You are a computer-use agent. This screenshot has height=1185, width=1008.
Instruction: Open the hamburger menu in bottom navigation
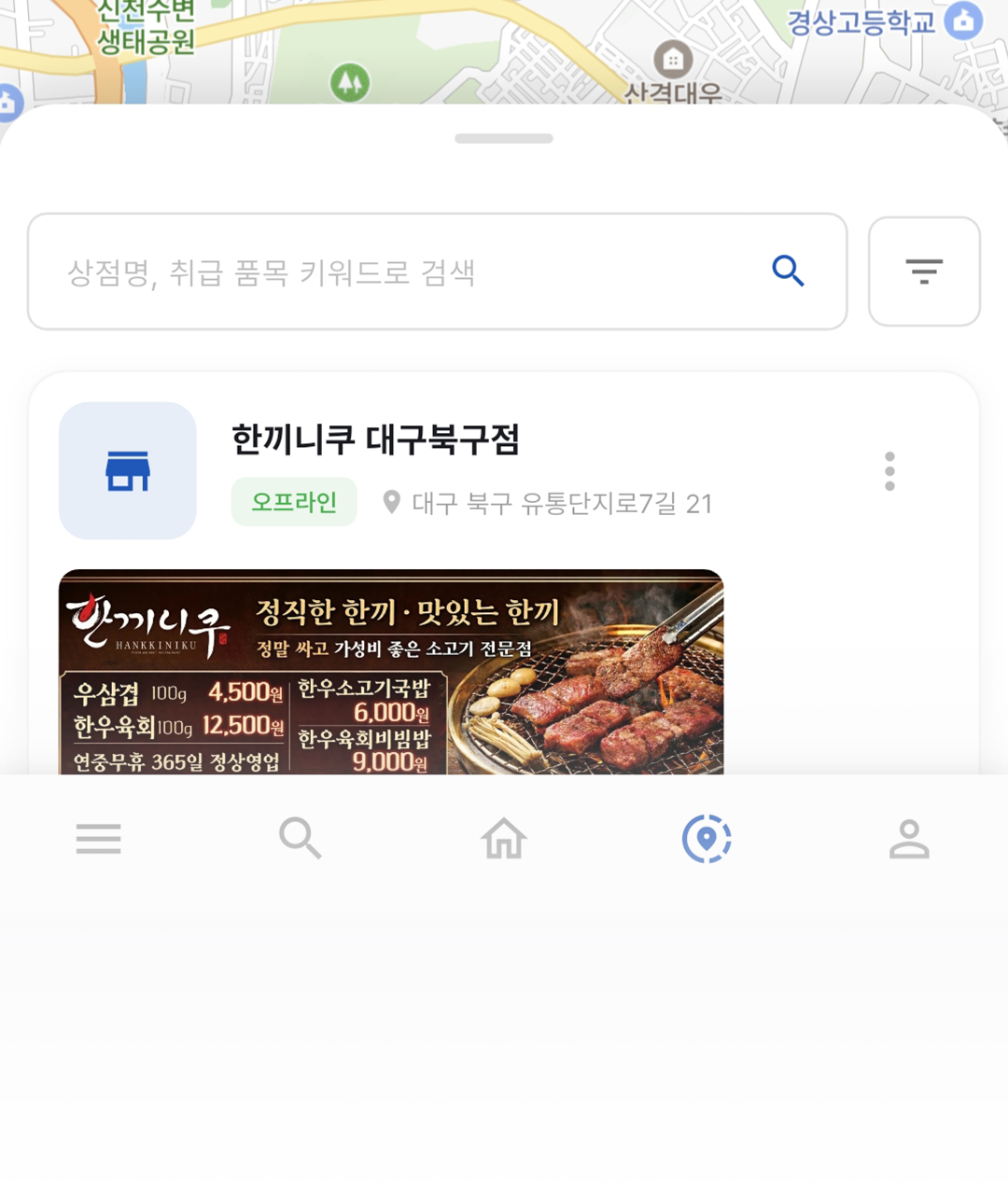pos(99,839)
